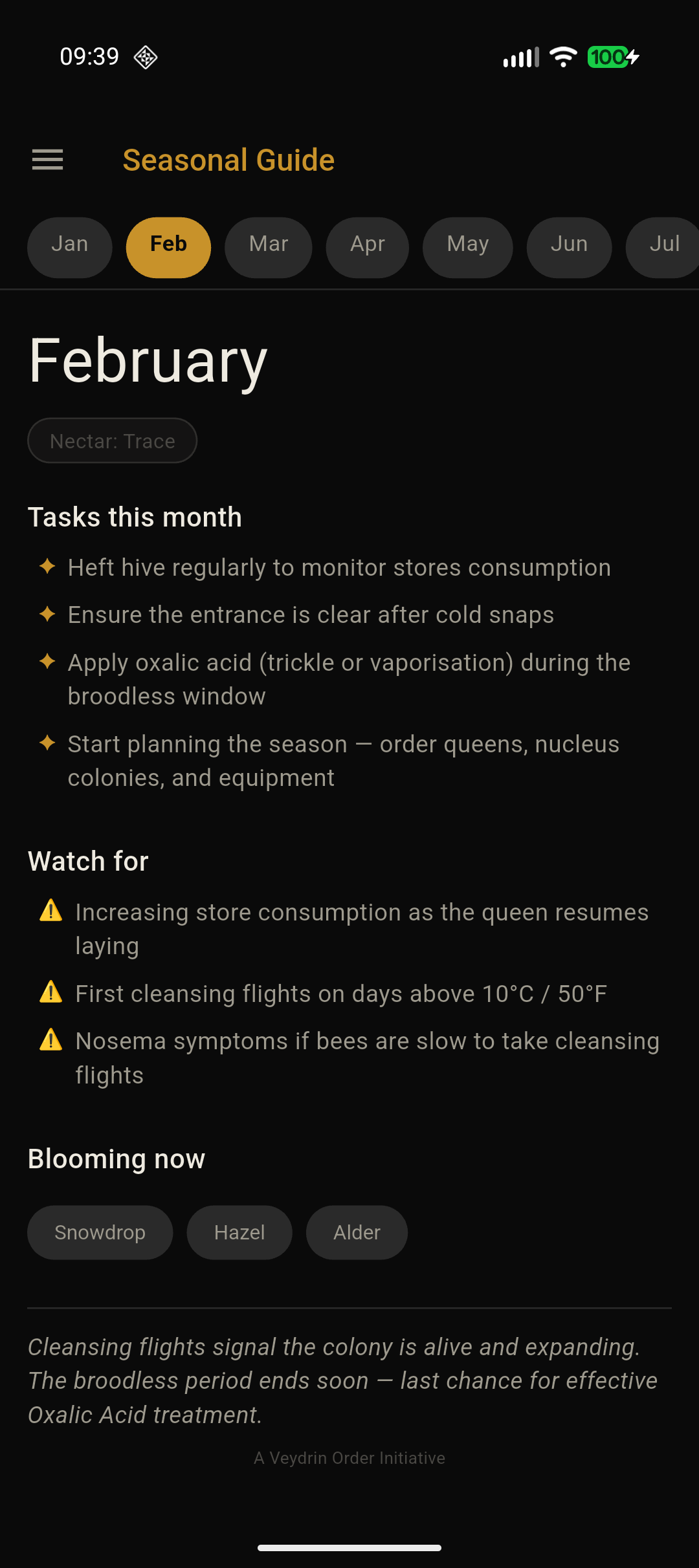Image resolution: width=699 pixels, height=1568 pixels.
Task: Collapse the Blooming now section
Action: click(x=116, y=1159)
